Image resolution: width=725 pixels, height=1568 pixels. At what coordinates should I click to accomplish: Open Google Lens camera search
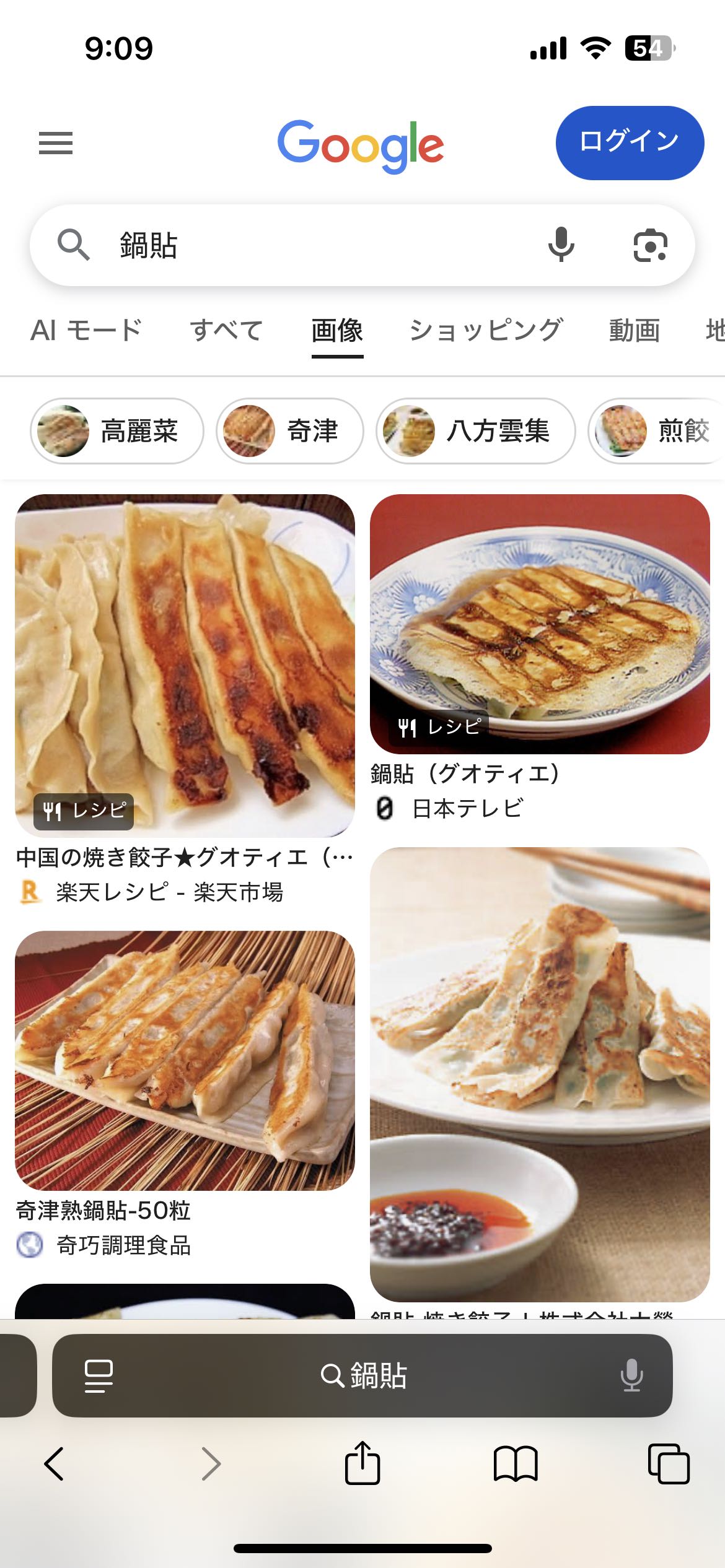point(650,245)
